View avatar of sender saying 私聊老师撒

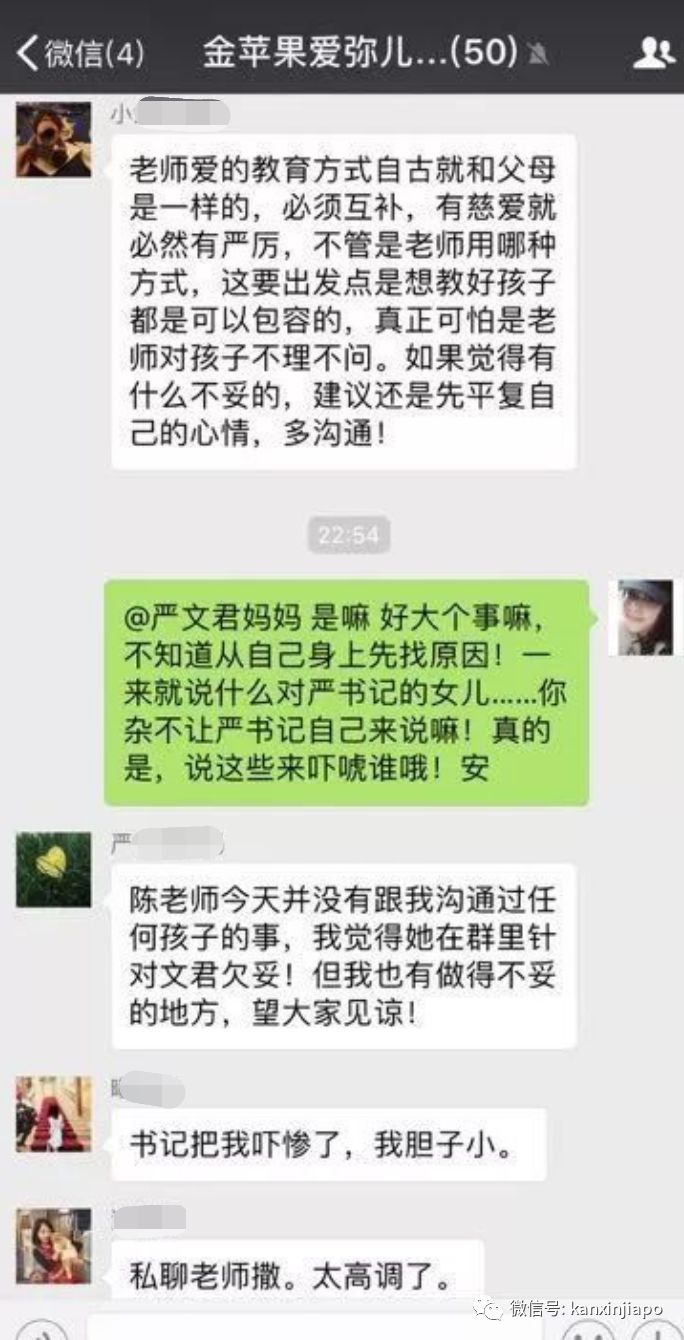pos(53,1245)
